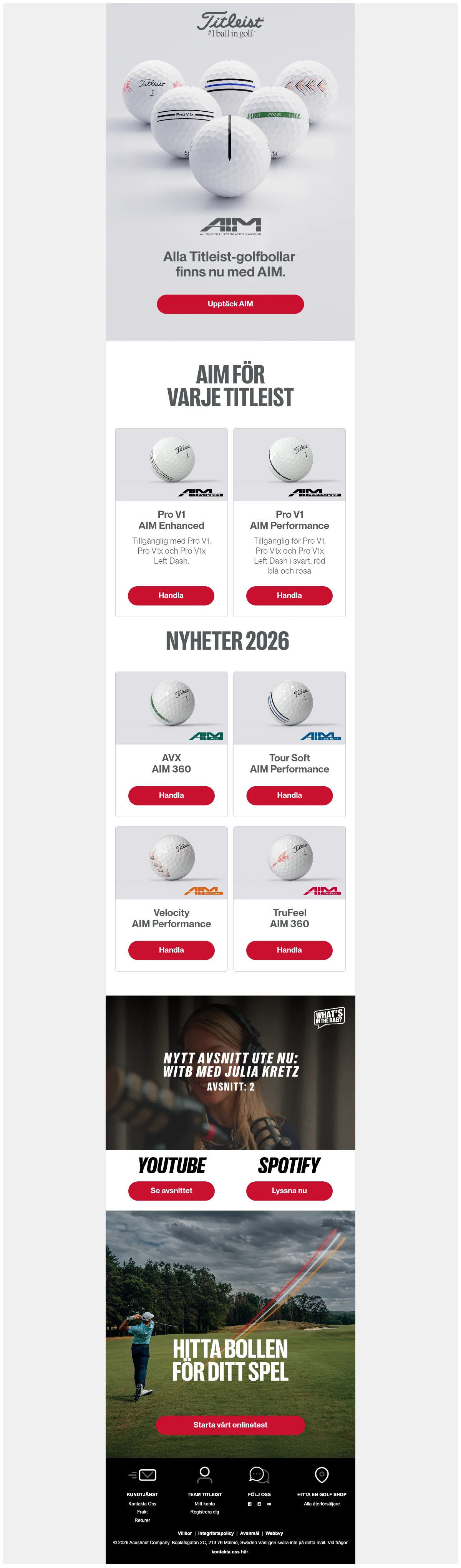Open the Registrera dig link
Viewport: 461px width, 1568px height.
(205, 1512)
